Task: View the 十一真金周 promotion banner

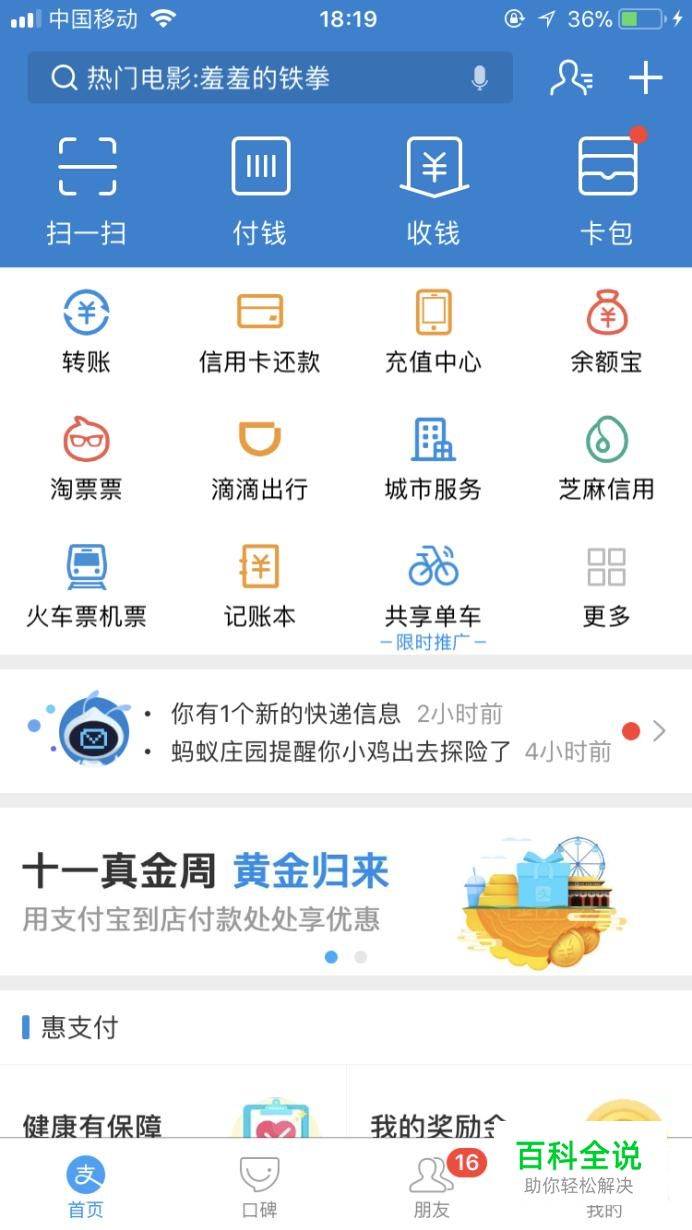Action: click(345, 890)
